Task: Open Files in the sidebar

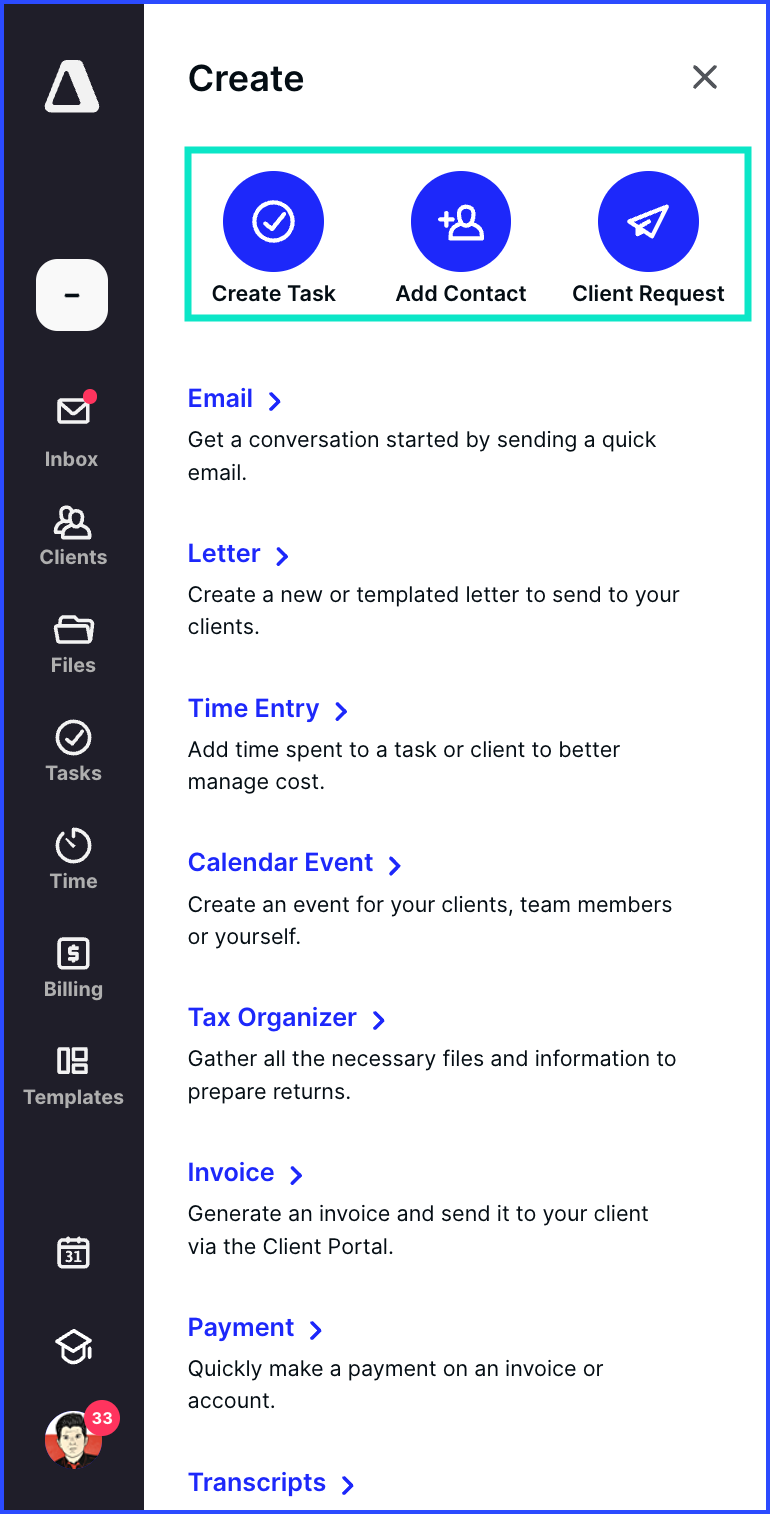Action: click(x=73, y=645)
